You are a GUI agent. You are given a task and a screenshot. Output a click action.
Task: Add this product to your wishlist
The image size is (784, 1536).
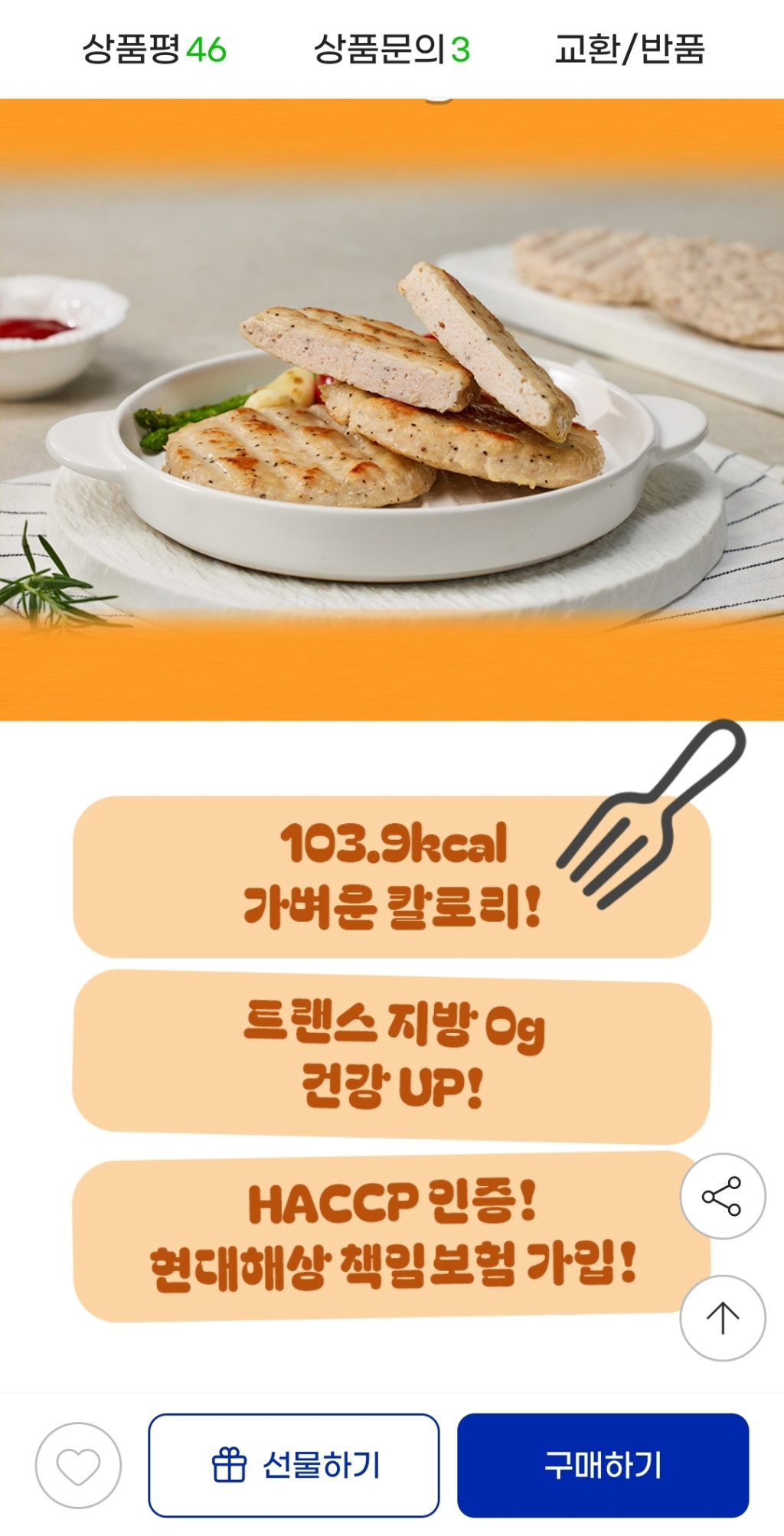click(x=78, y=1465)
